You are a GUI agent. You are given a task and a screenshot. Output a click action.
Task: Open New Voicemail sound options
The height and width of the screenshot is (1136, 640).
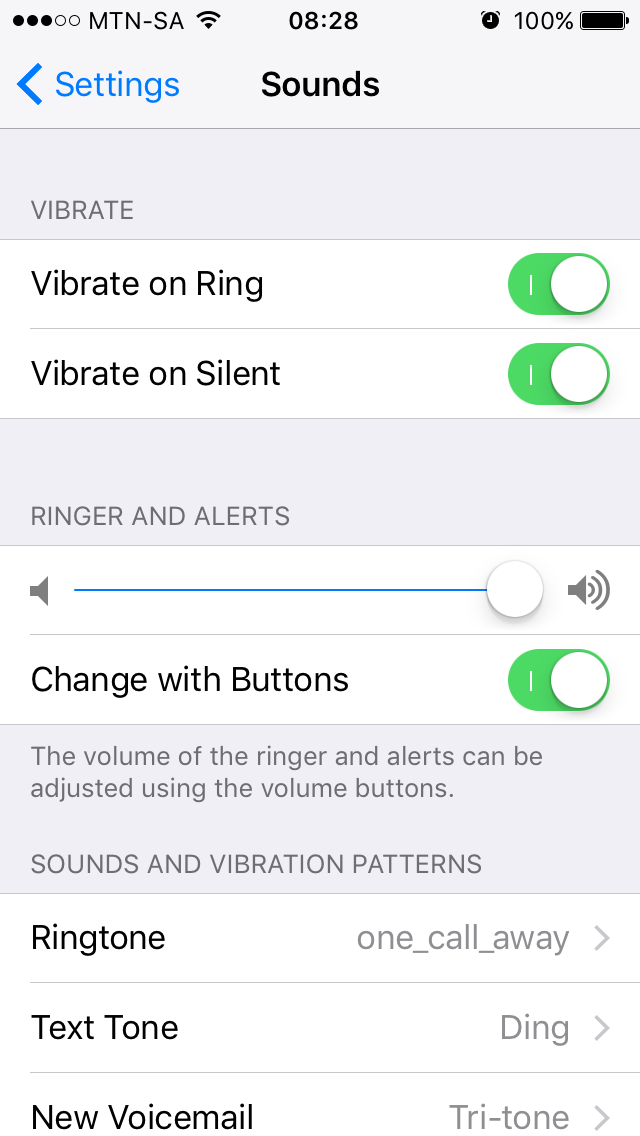(320, 1114)
